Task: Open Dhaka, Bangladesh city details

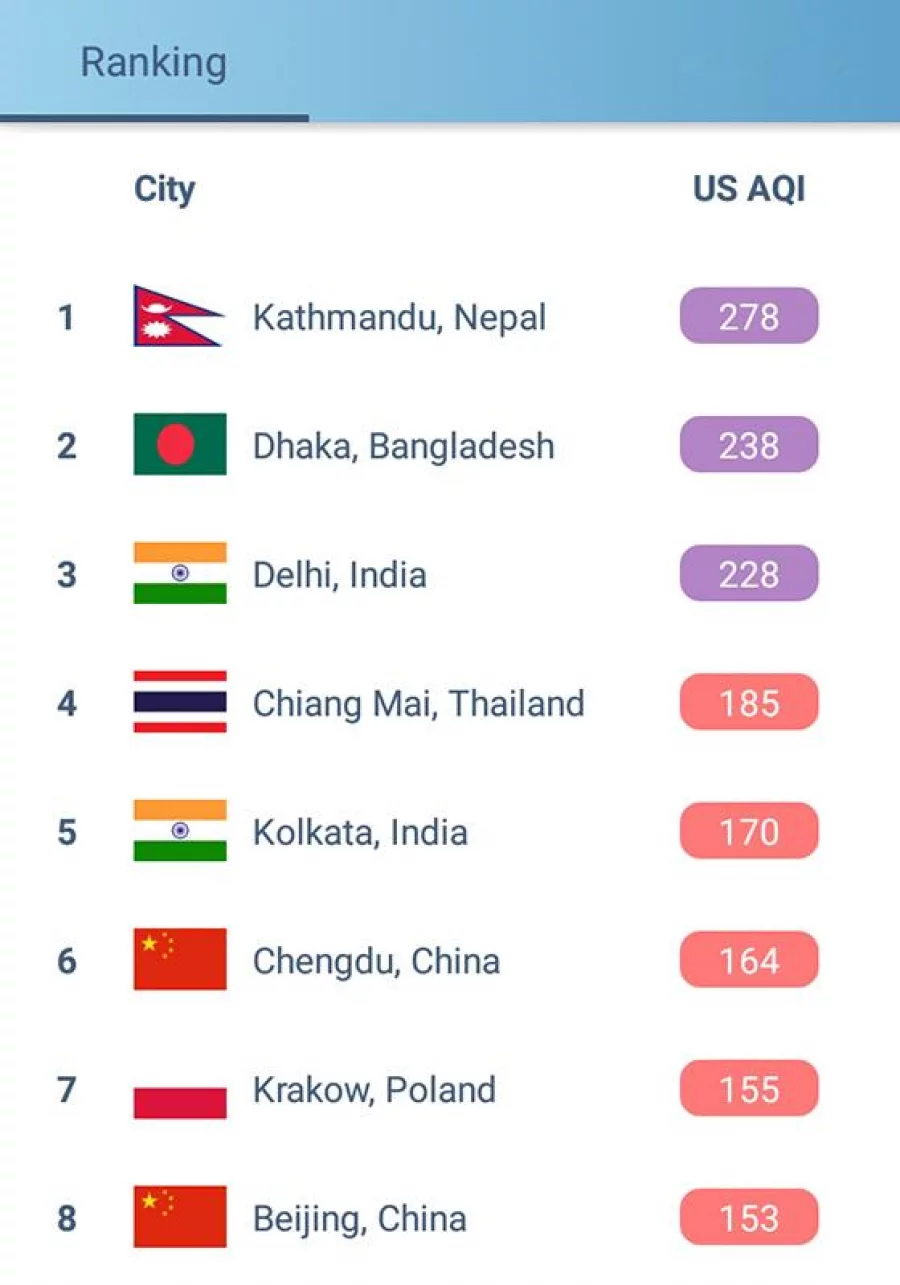Action: (x=404, y=446)
